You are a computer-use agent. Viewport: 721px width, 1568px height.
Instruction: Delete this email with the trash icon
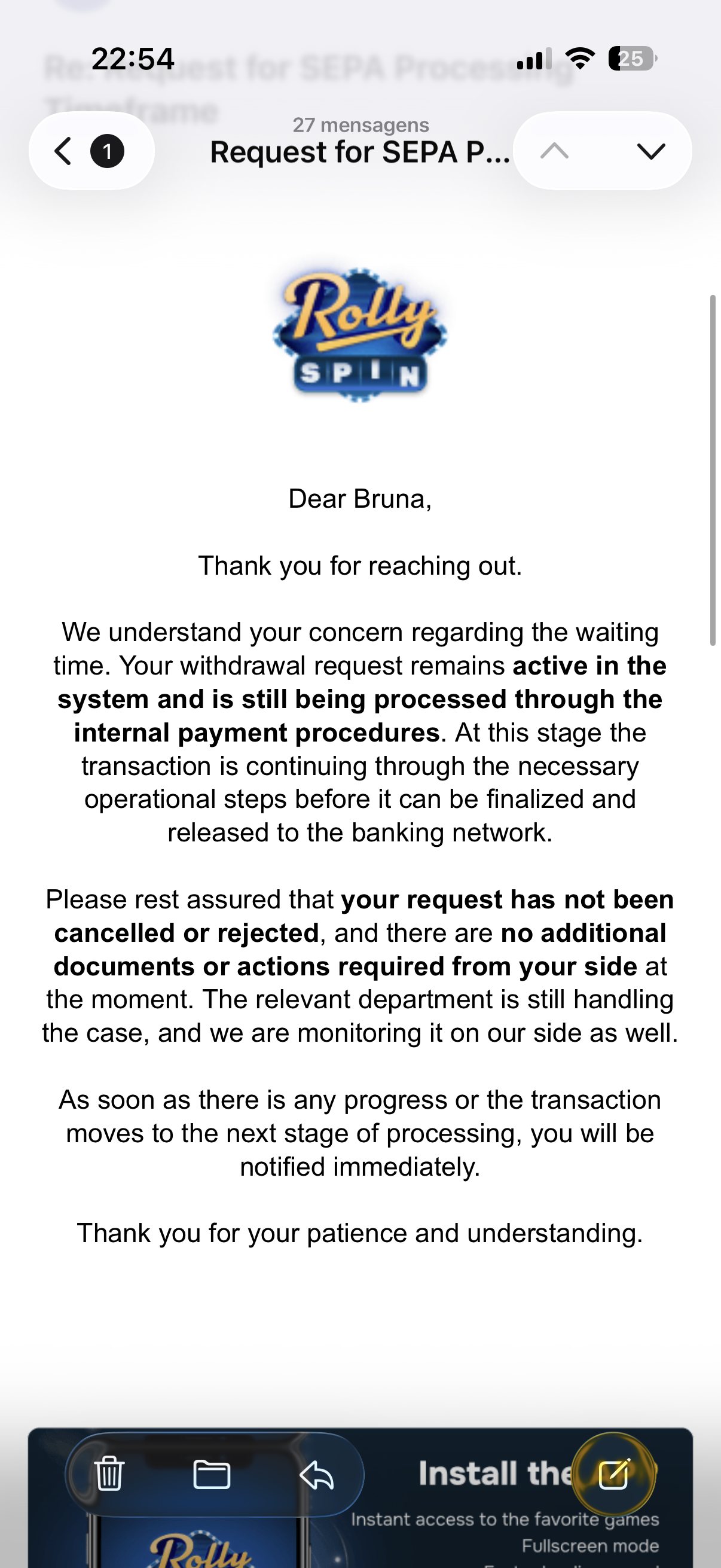[109, 1474]
